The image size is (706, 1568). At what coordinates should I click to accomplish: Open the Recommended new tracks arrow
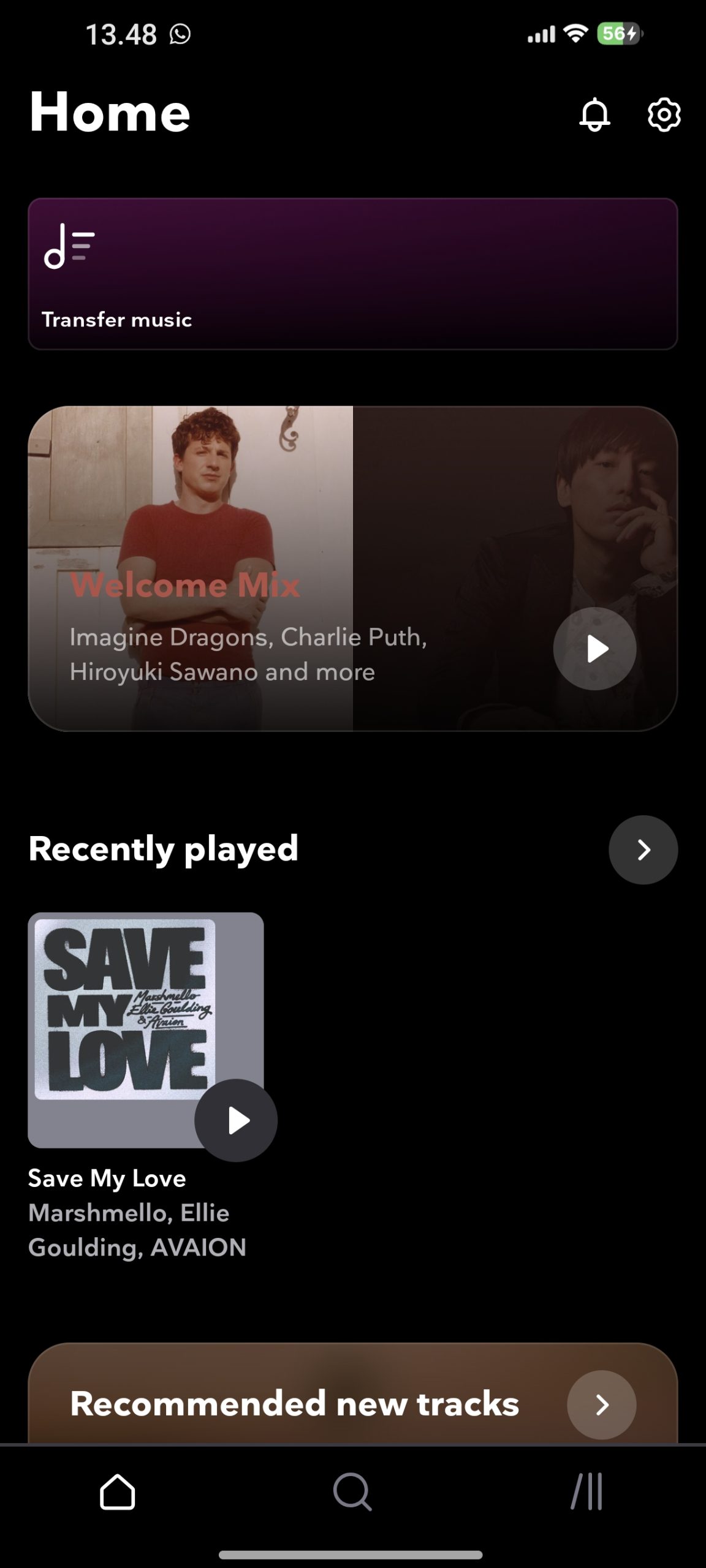click(x=601, y=1404)
